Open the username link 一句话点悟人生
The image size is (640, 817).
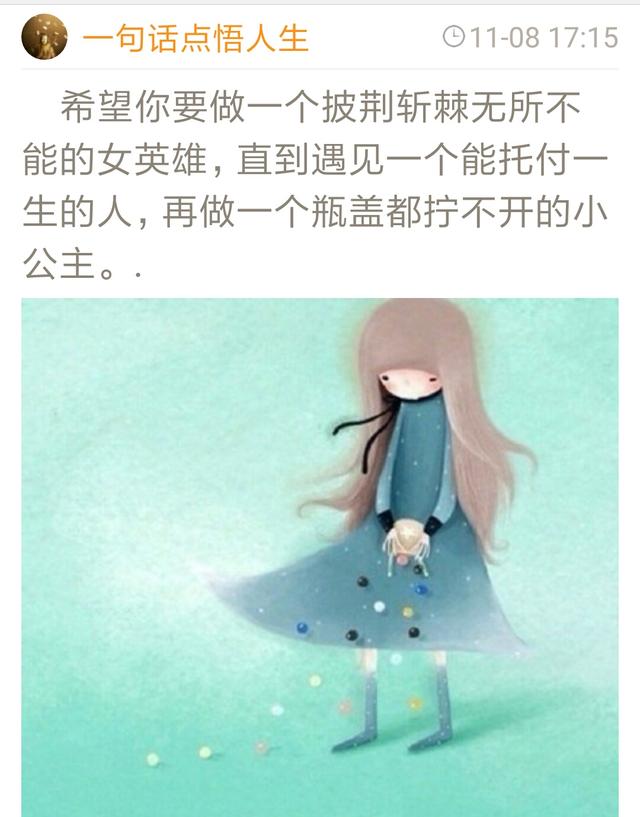tap(195, 38)
